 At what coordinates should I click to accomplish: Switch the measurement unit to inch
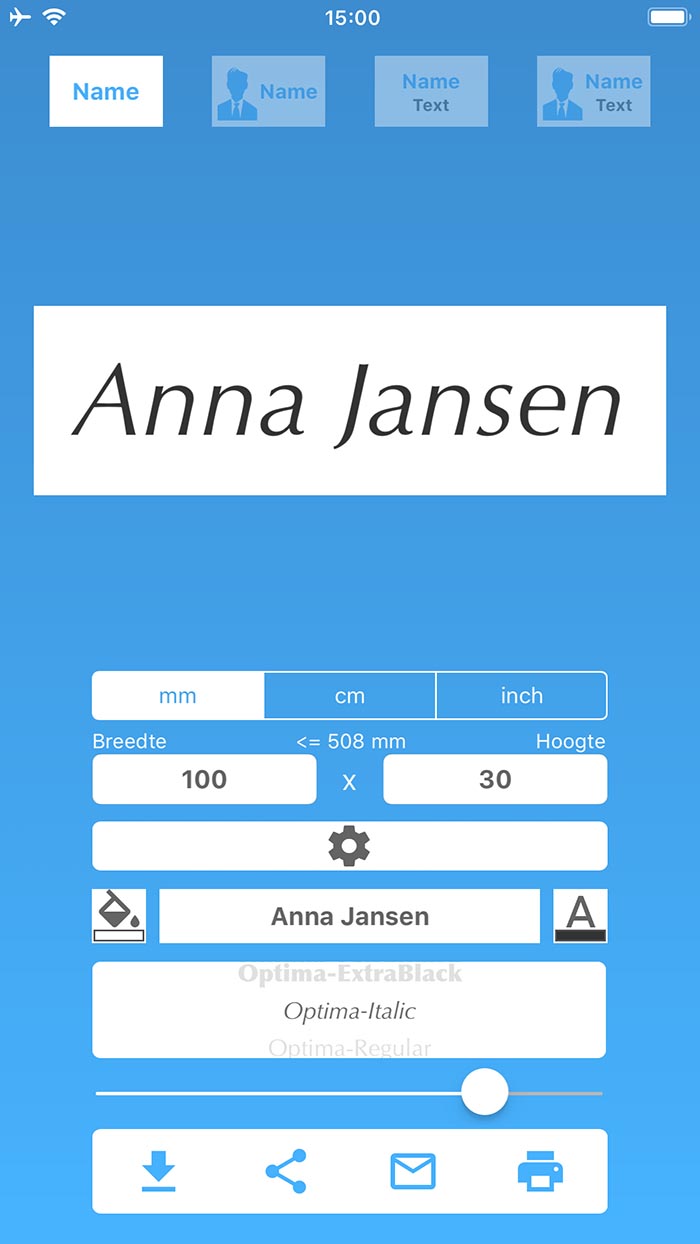(x=521, y=696)
